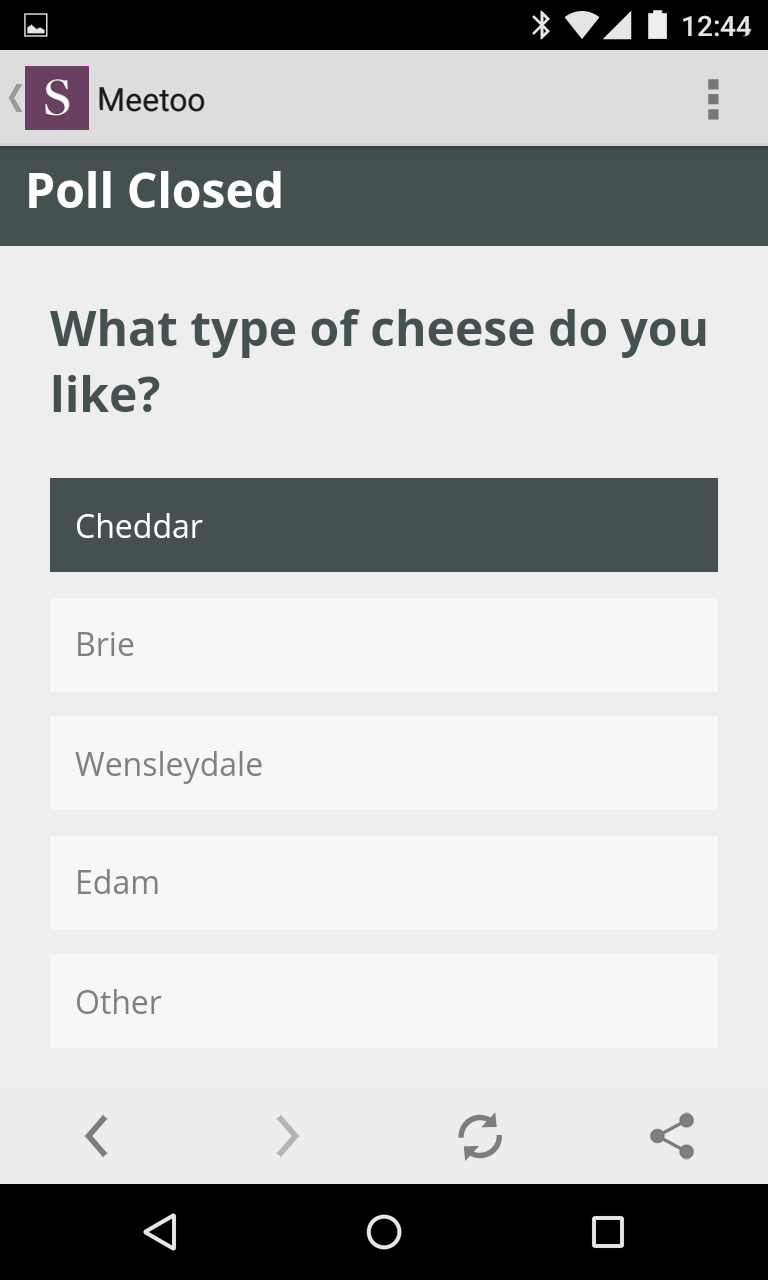Tap the next poll arrow
768x1280 pixels.
pyautogui.click(x=288, y=1136)
